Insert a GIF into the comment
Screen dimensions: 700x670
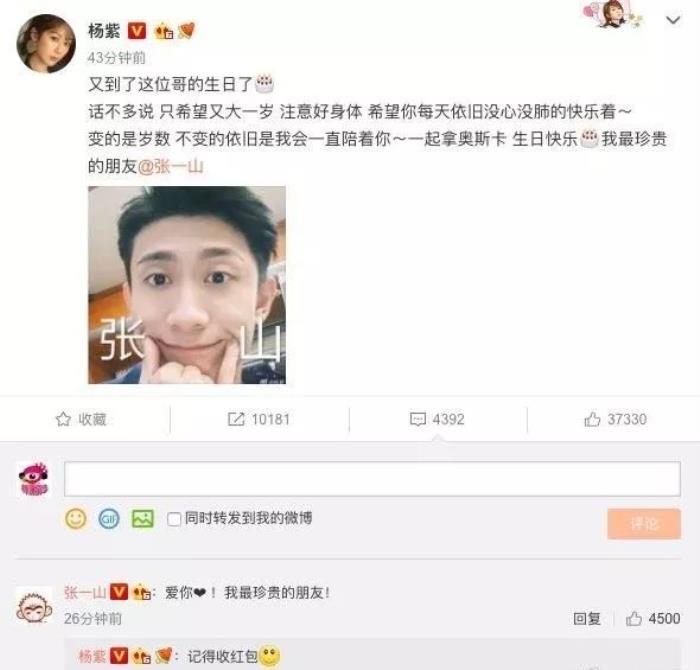click(x=109, y=519)
